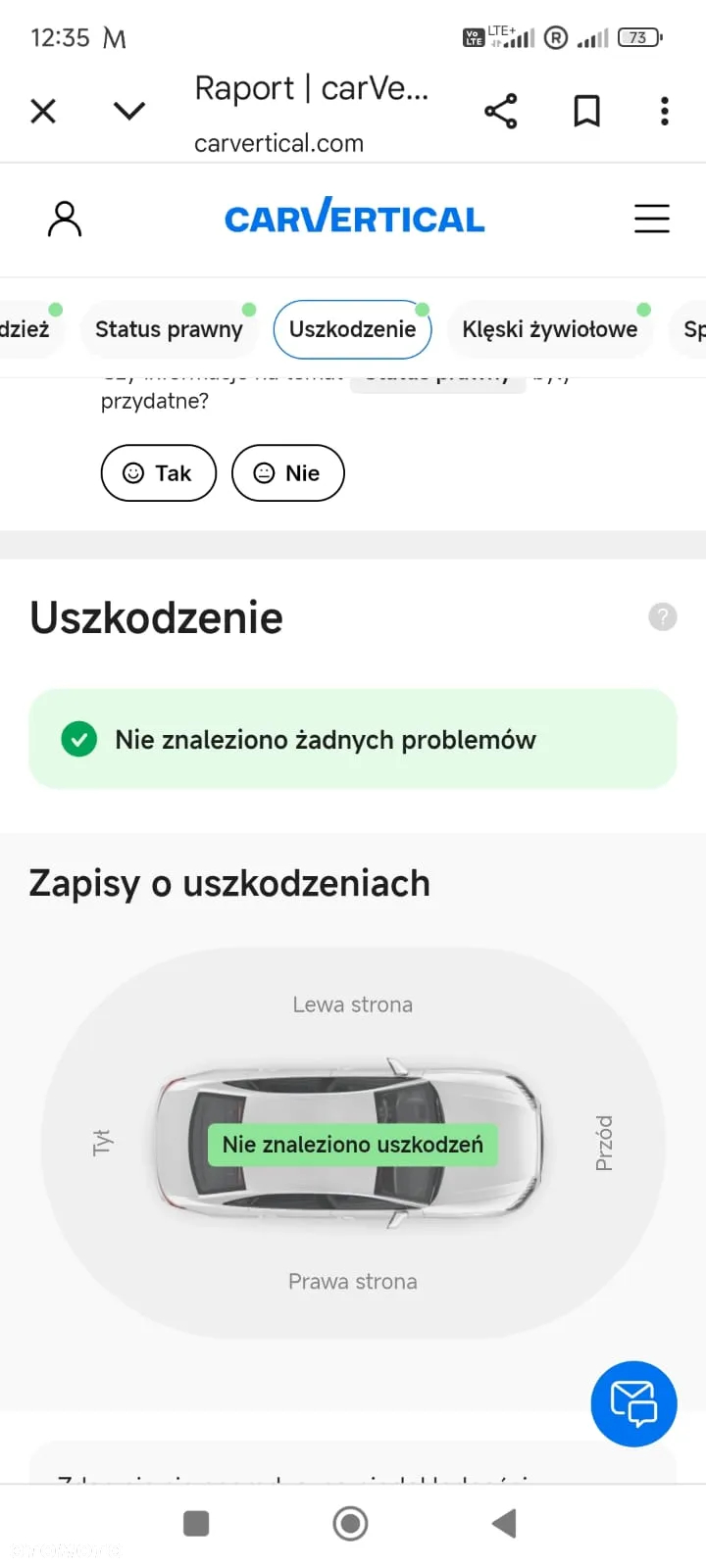Open the user account icon

point(65,220)
